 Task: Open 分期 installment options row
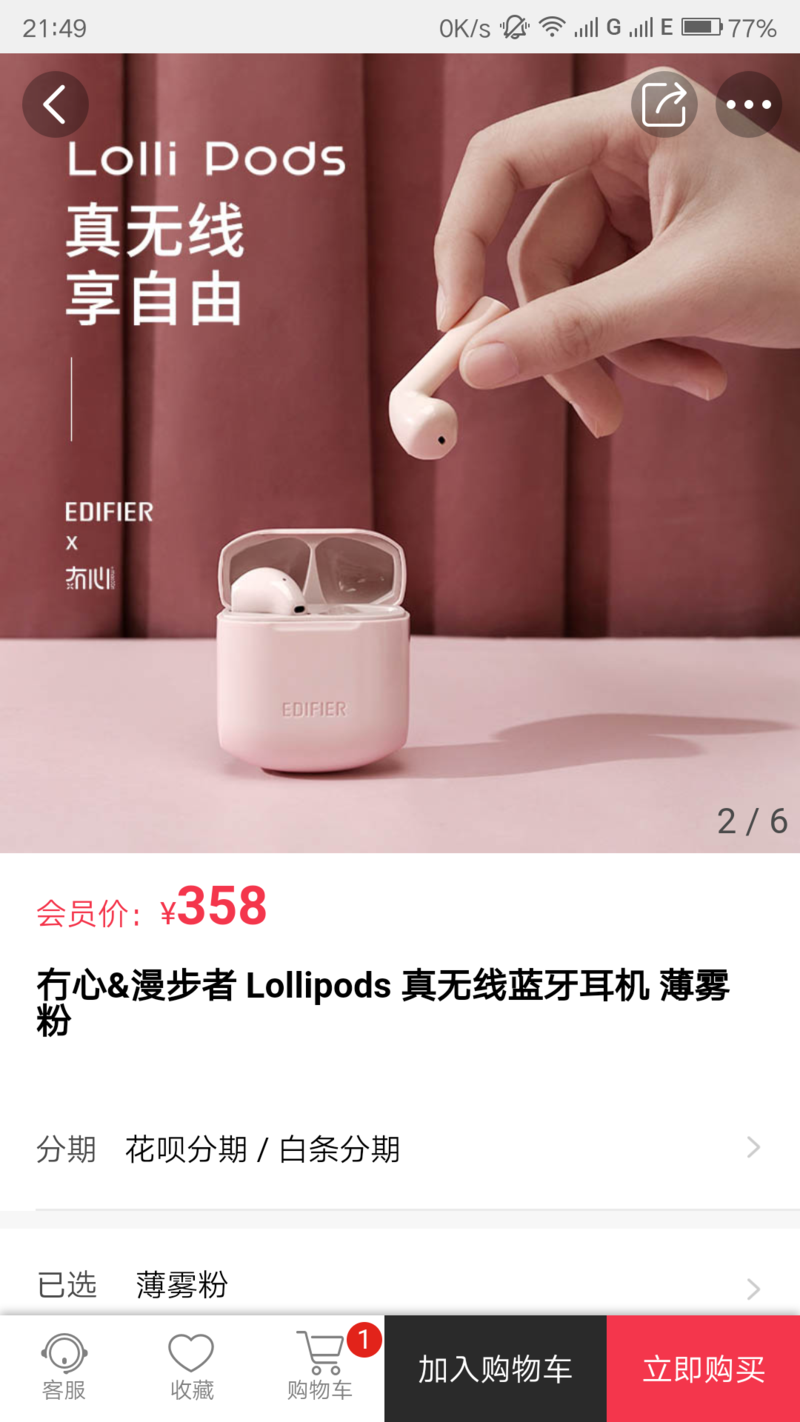tap(400, 1149)
